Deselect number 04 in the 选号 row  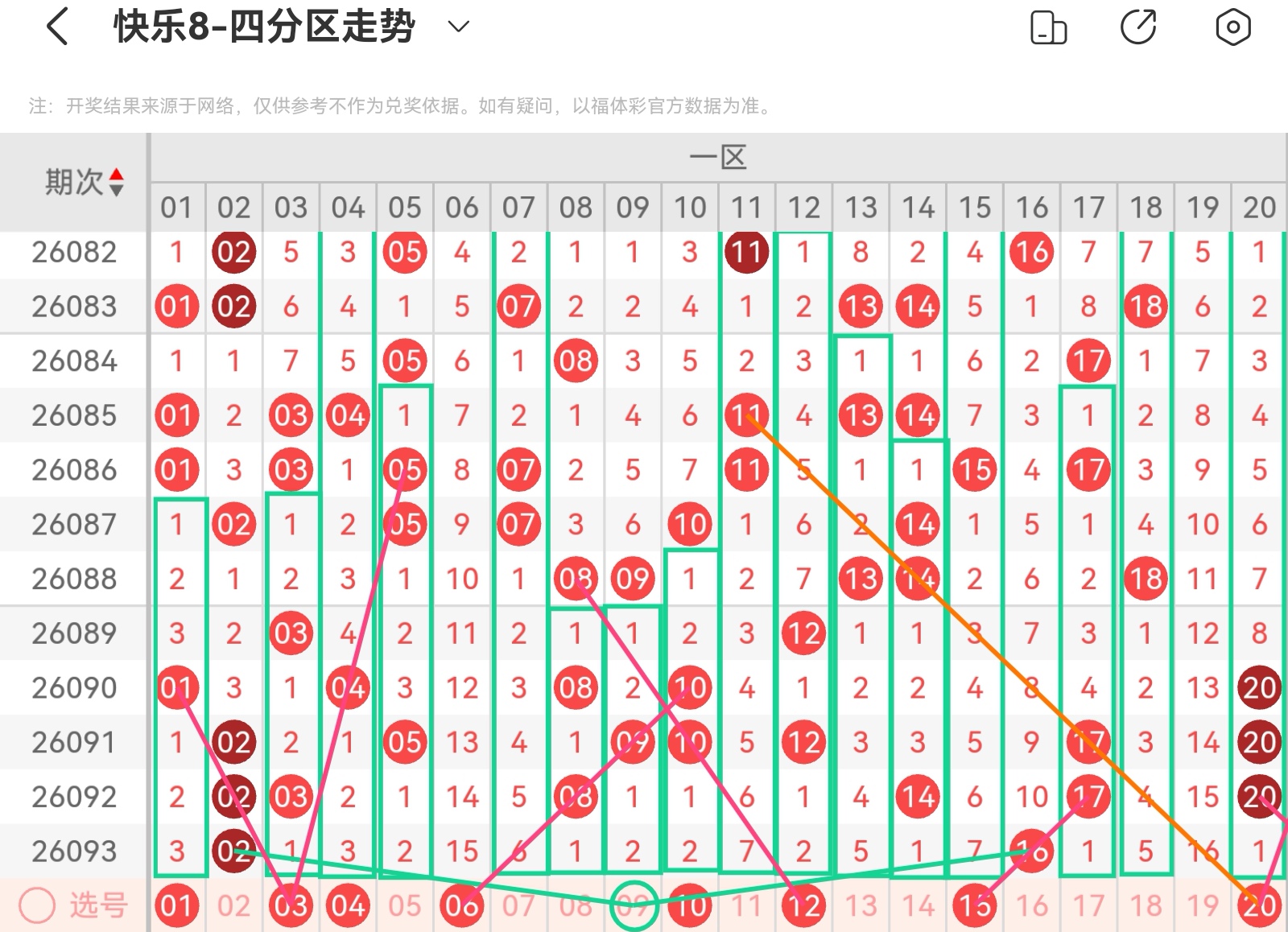click(x=348, y=905)
